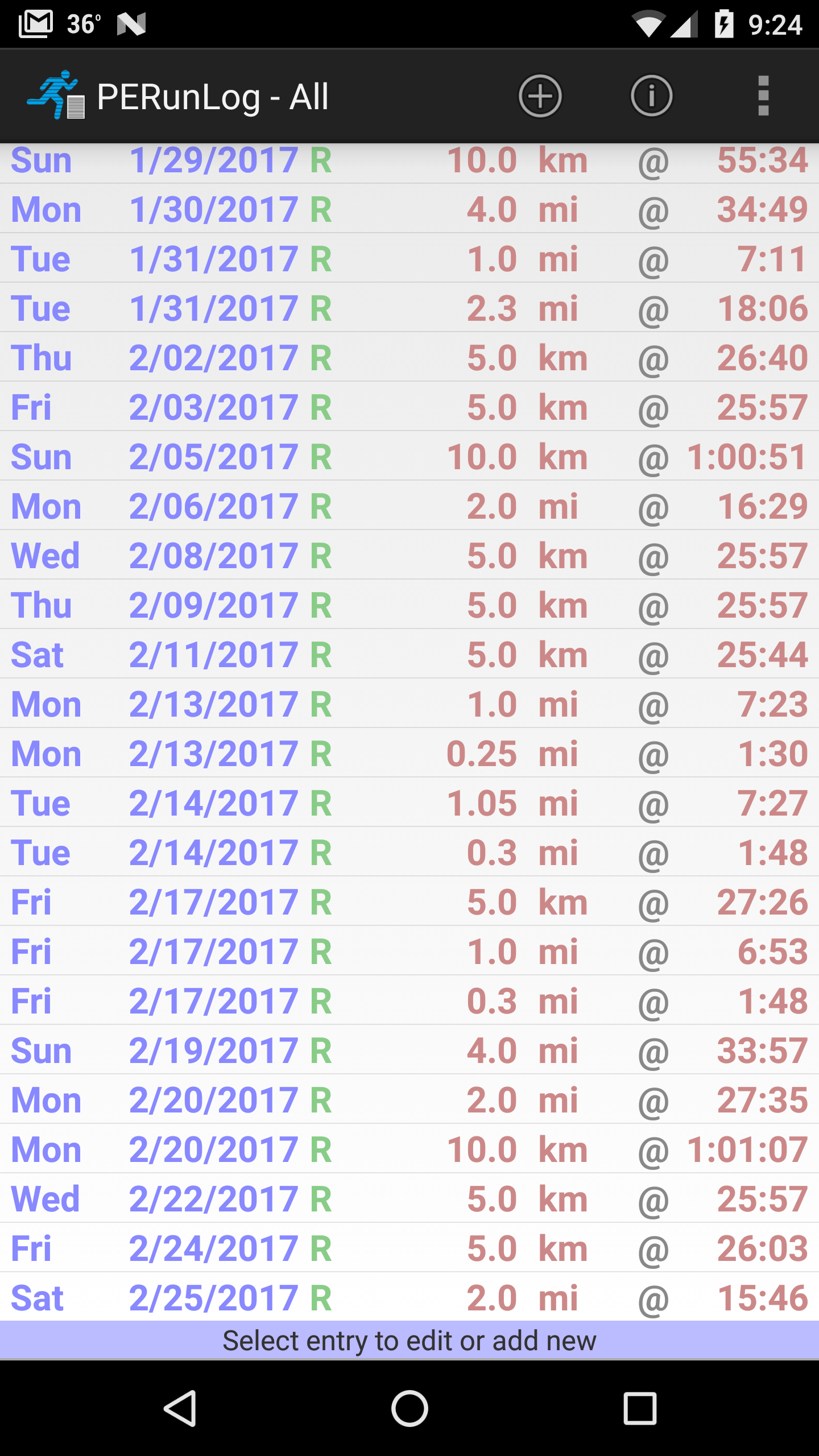Select the 2/05/2017 run lasting 1:00:51
This screenshot has width=819, height=1456.
409,455
